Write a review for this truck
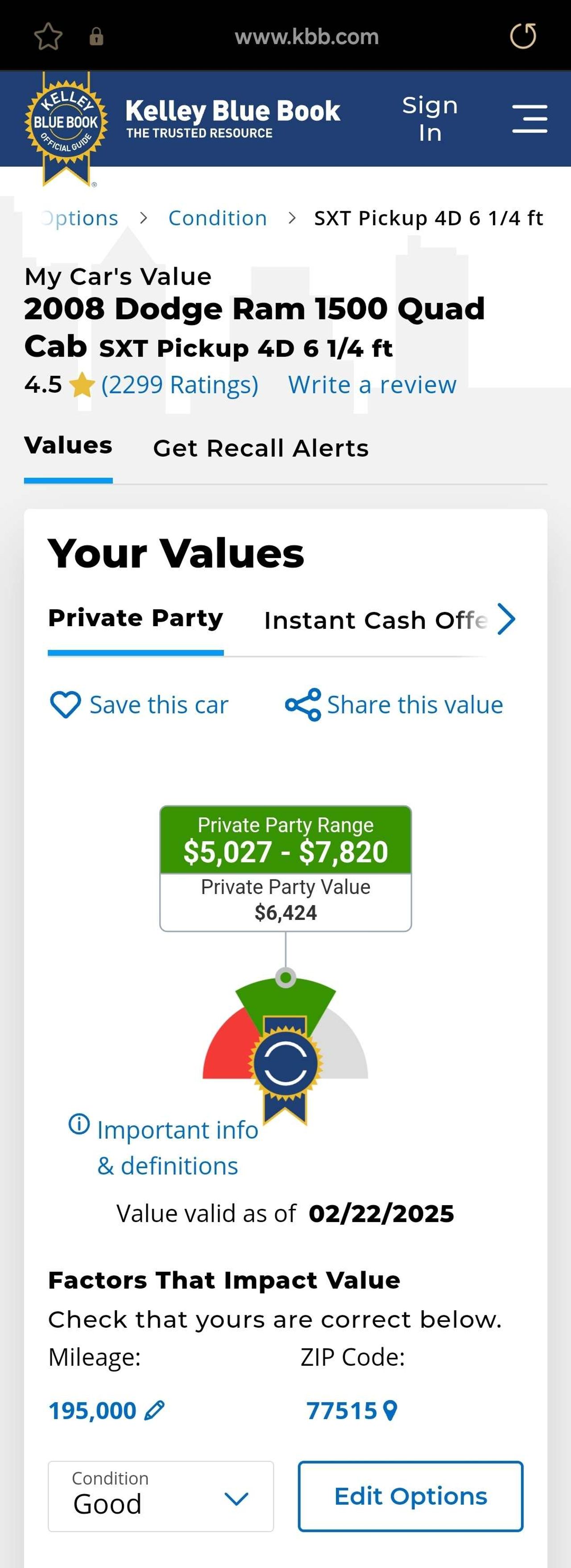 point(372,385)
